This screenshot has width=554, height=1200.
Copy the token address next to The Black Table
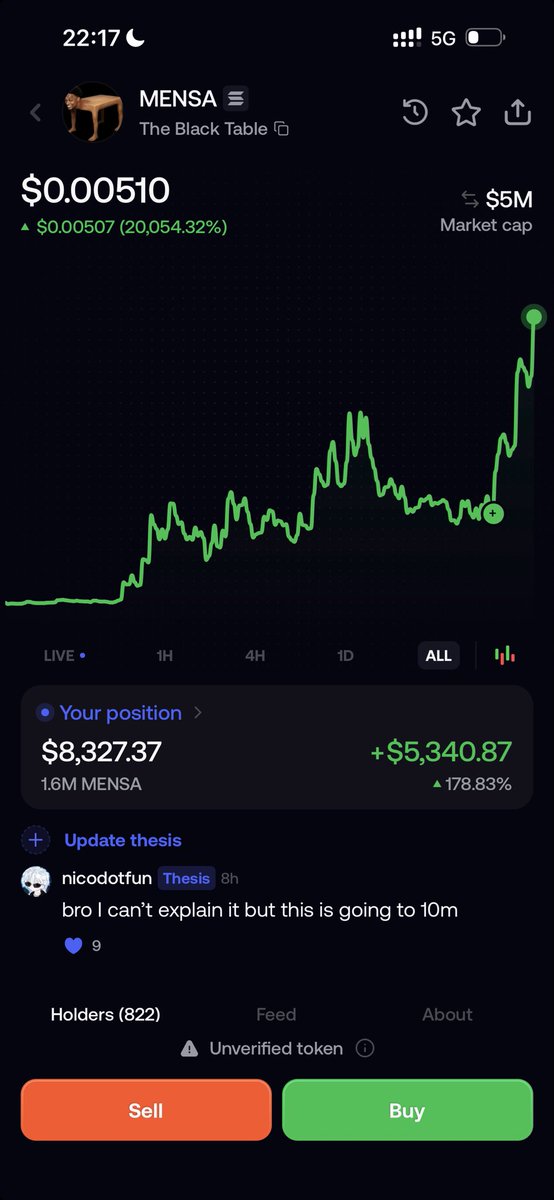tap(282, 129)
